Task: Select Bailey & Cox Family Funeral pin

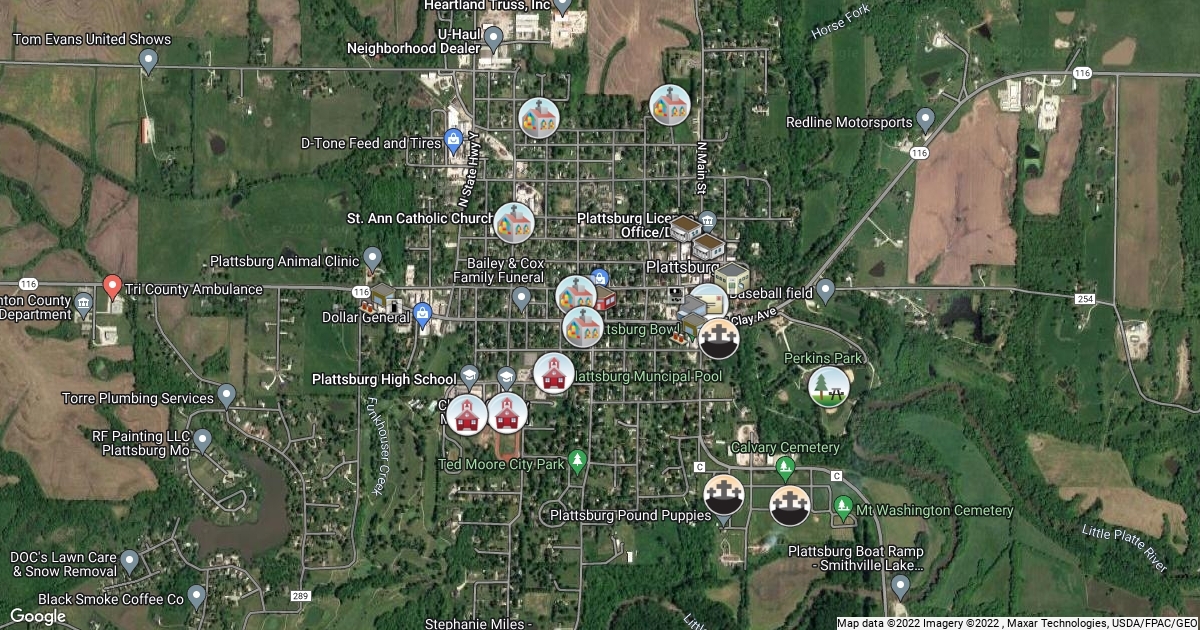Action: click(521, 296)
